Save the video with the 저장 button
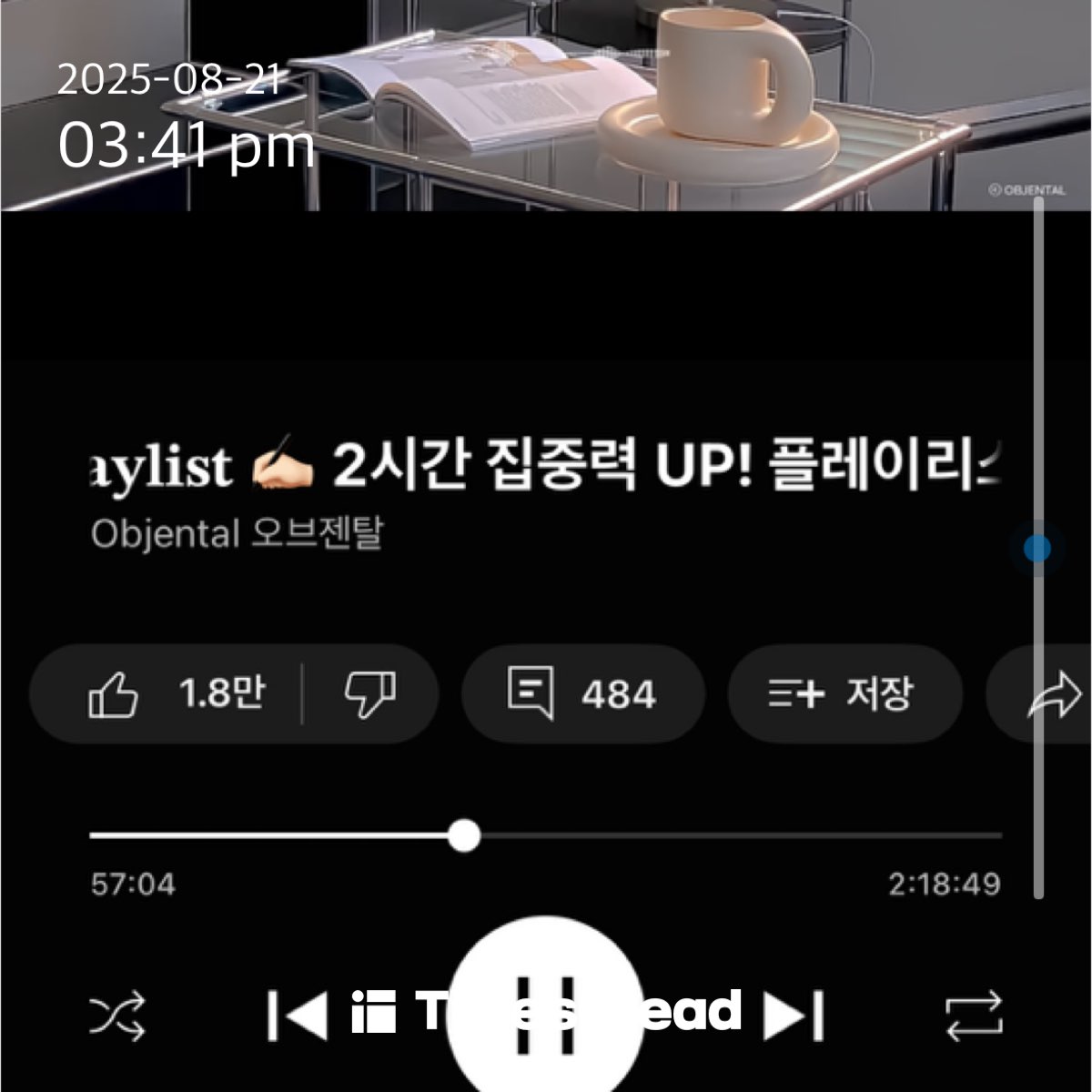 click(x=845, y=694)
